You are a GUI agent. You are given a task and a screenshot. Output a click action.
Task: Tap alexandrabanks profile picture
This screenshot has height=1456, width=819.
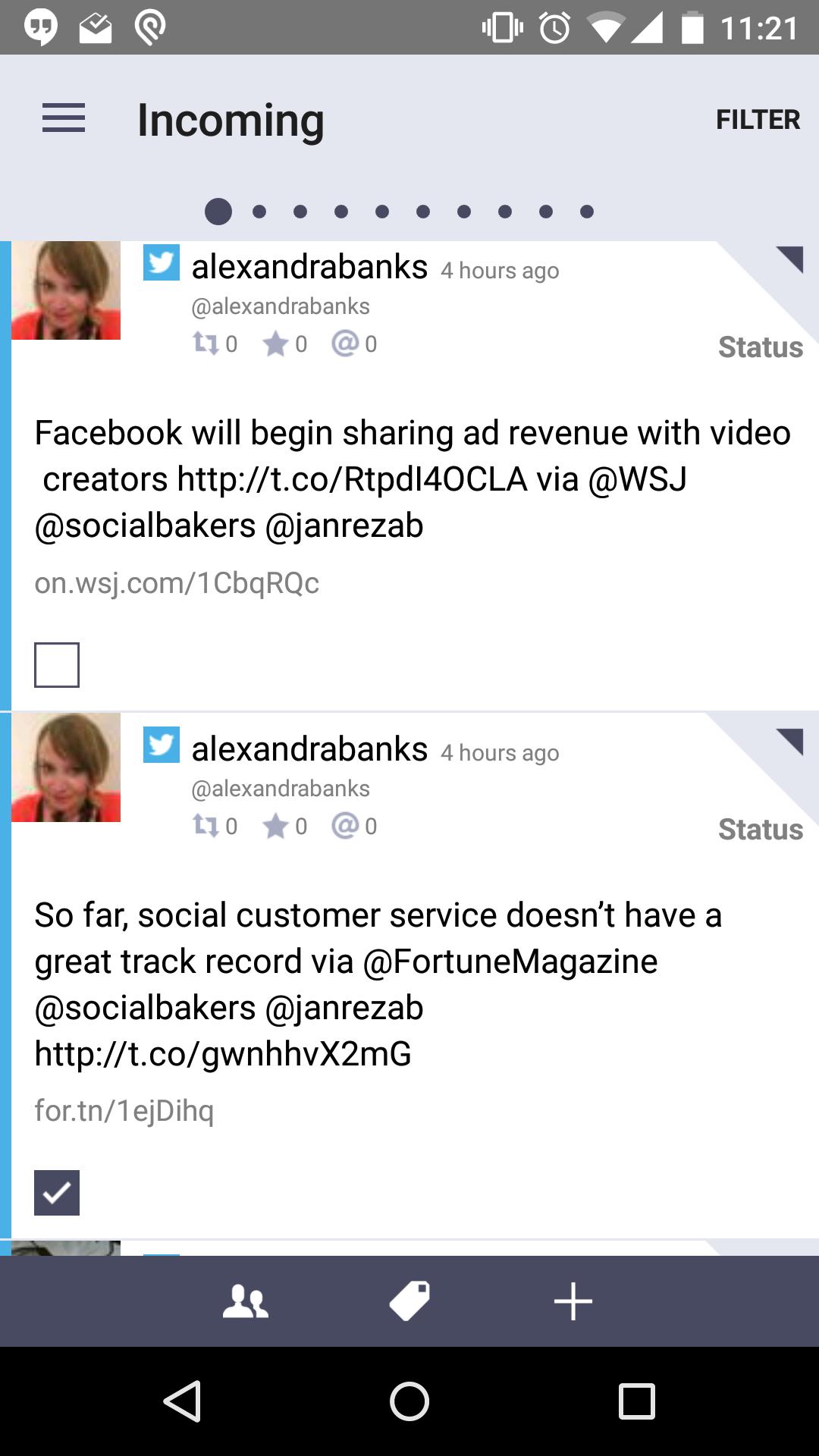click(66, 289)
